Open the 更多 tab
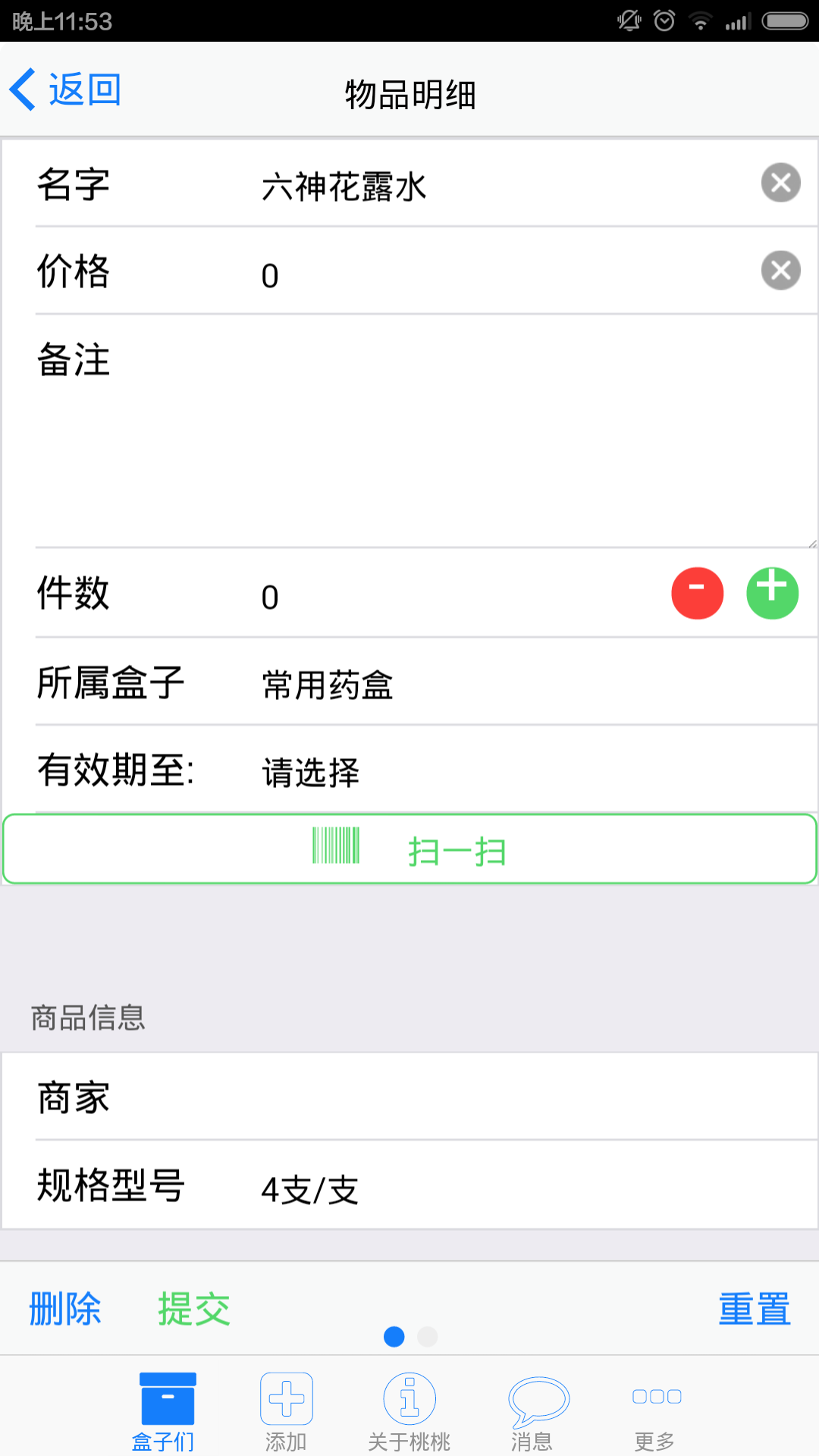819x1456 pixels. pyautogui.click(x=655, y=1410)
